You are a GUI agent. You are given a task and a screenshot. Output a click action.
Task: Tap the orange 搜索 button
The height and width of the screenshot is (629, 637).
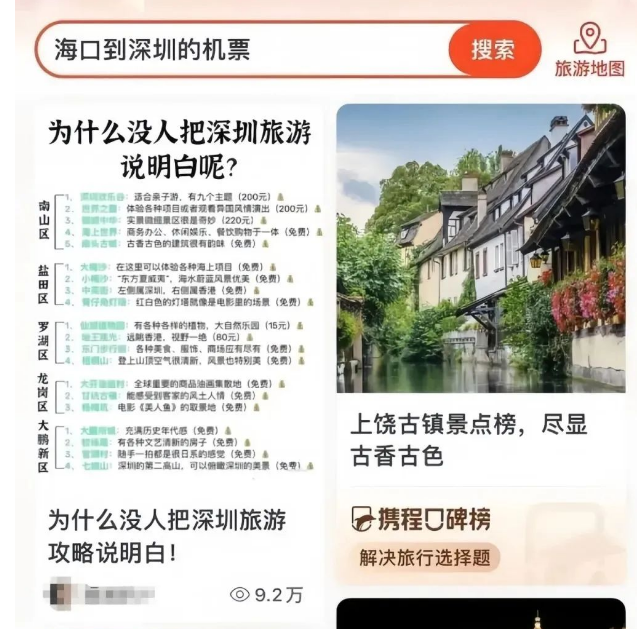coord(493,50)
